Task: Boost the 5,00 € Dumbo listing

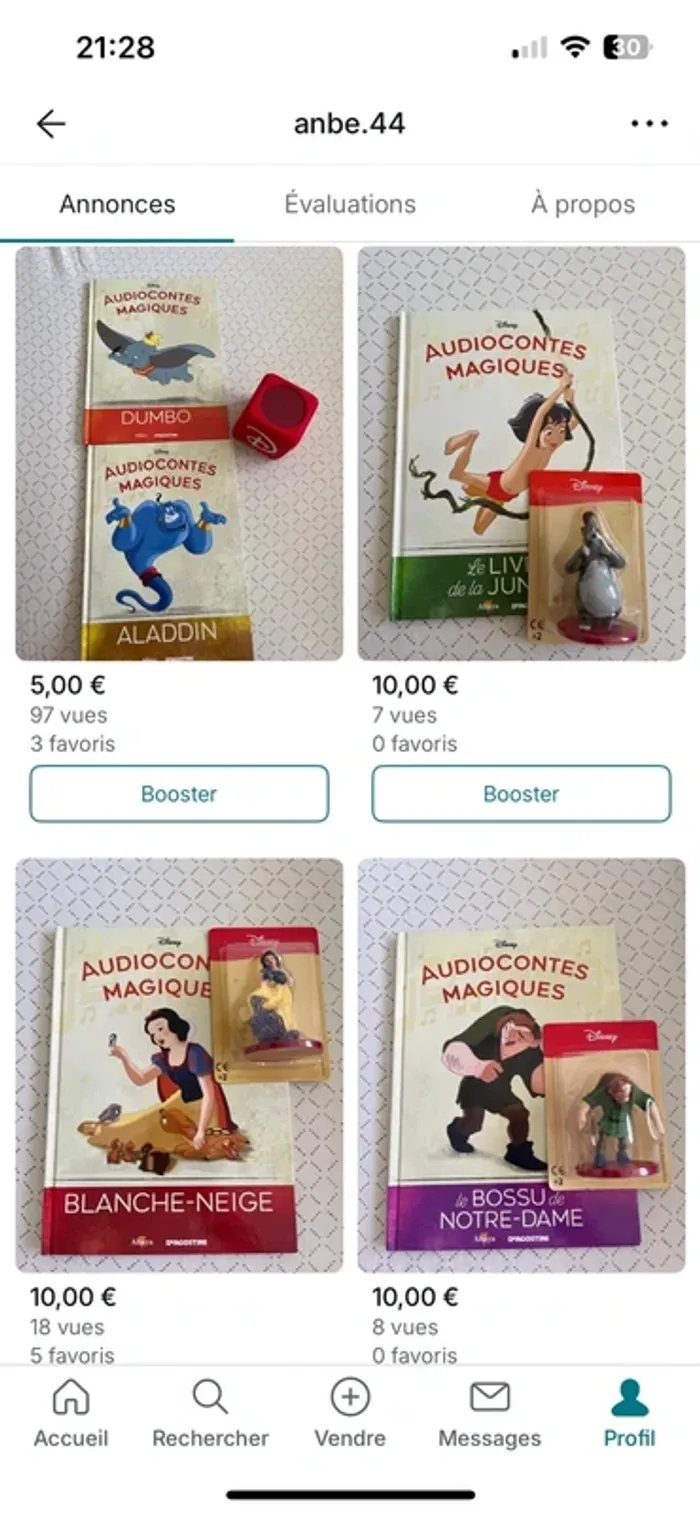Action: coord(179,794)
